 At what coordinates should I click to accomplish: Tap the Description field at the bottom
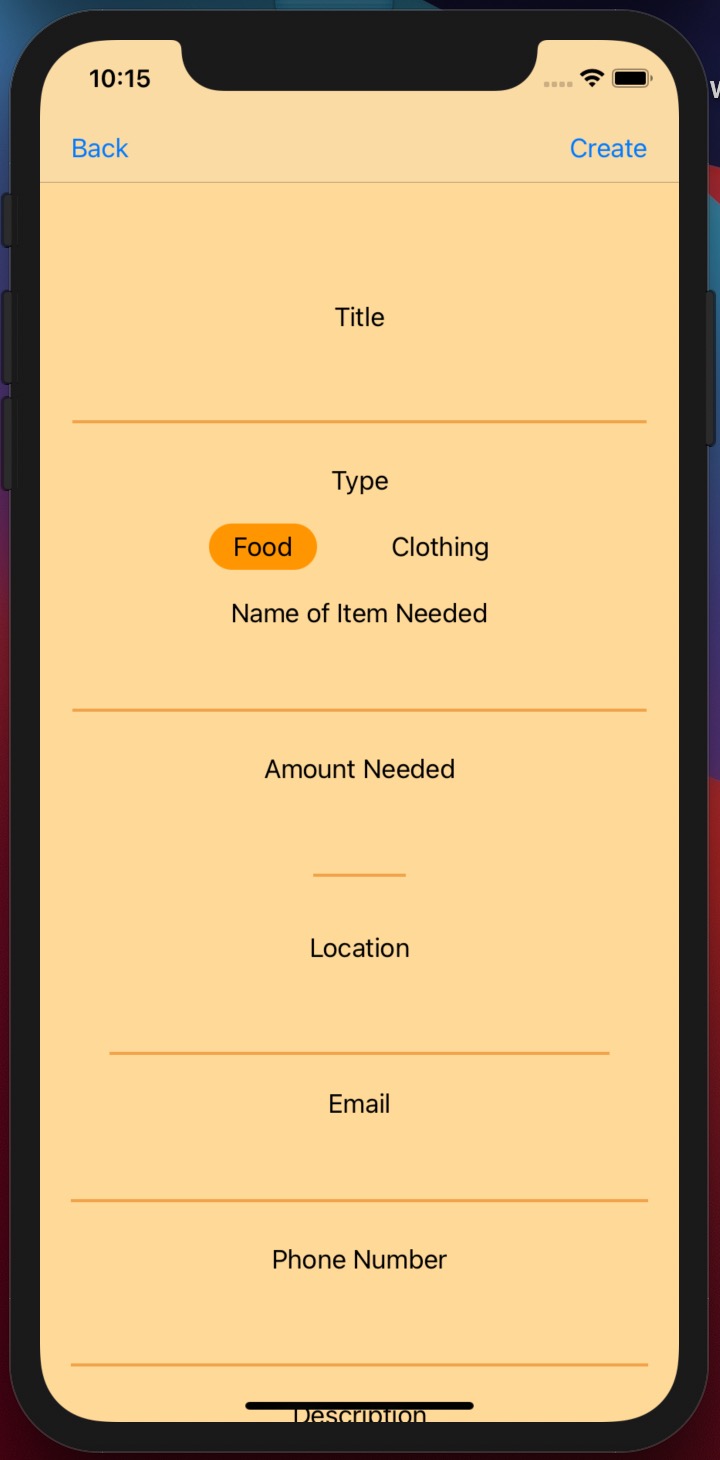[x=360, y=1412]
